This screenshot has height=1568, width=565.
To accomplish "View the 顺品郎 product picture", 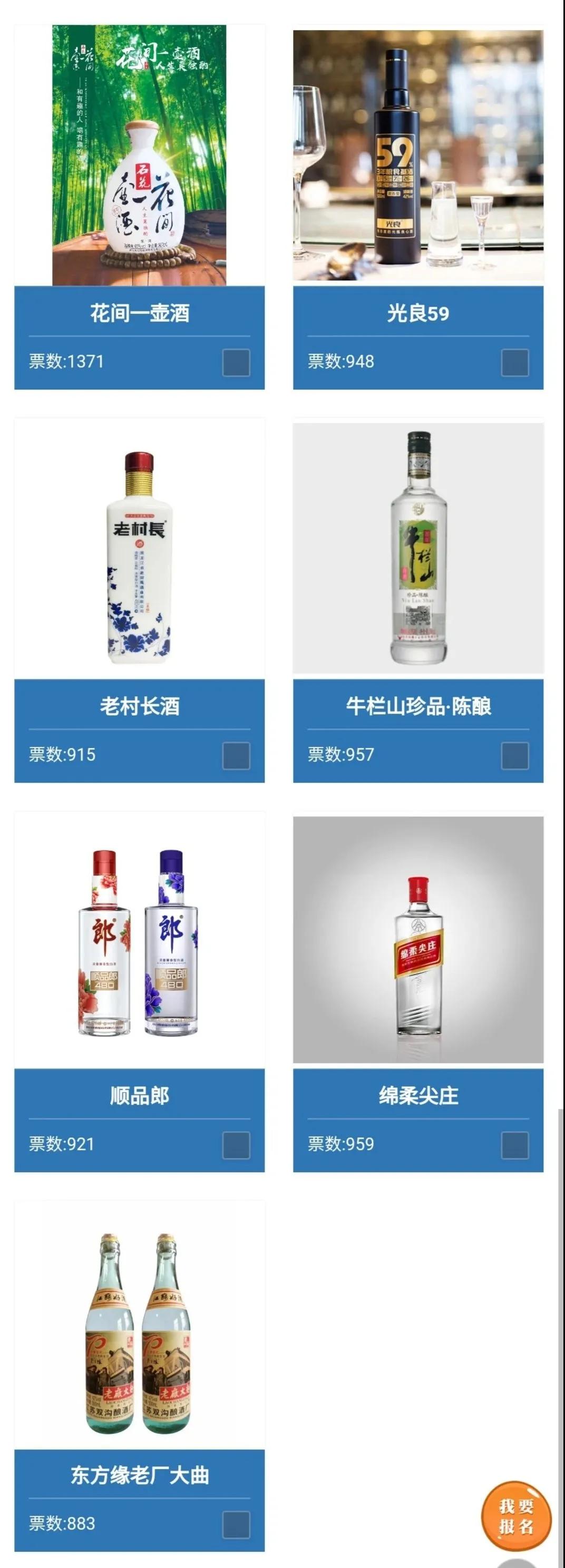I will click(140, 939).
